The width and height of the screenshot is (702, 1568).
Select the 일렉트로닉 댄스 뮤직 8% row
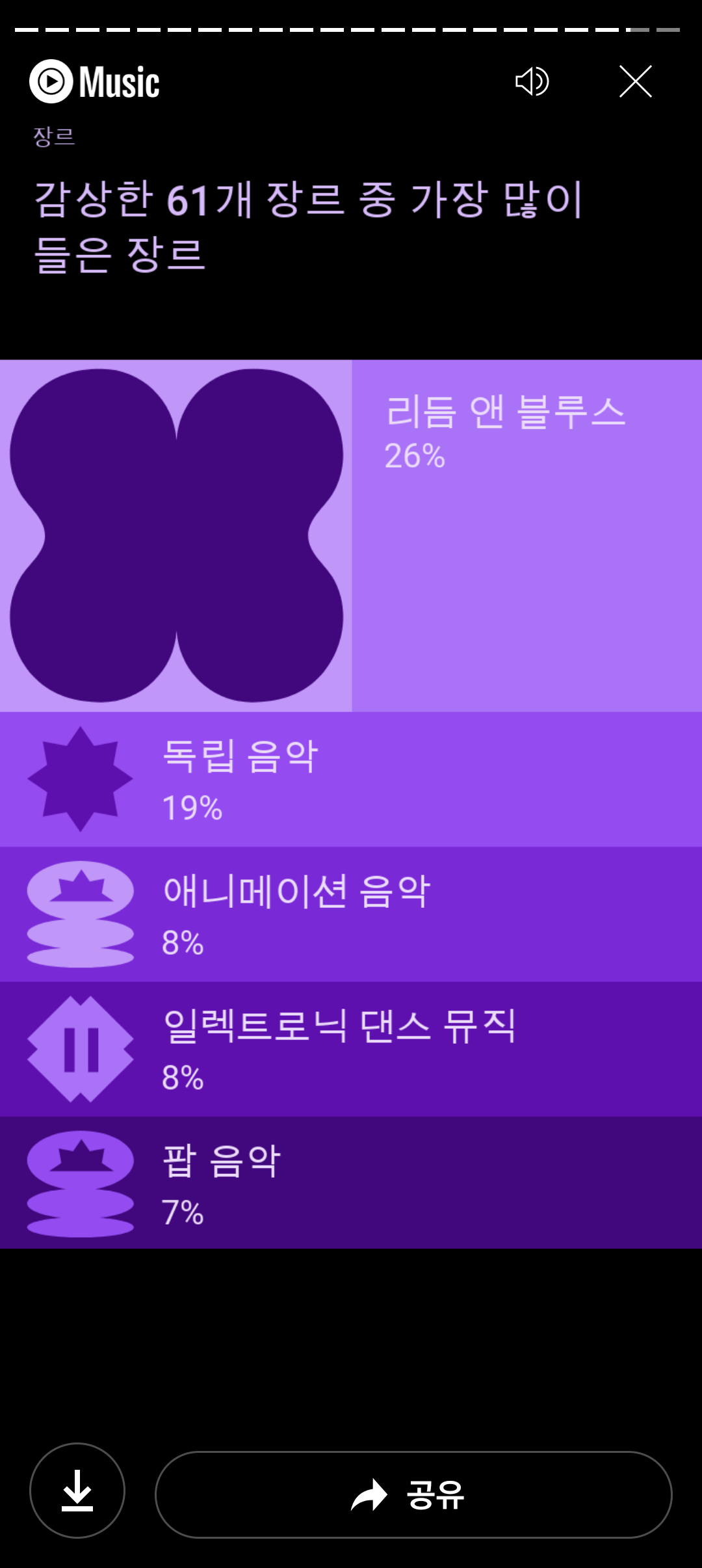351,1047
